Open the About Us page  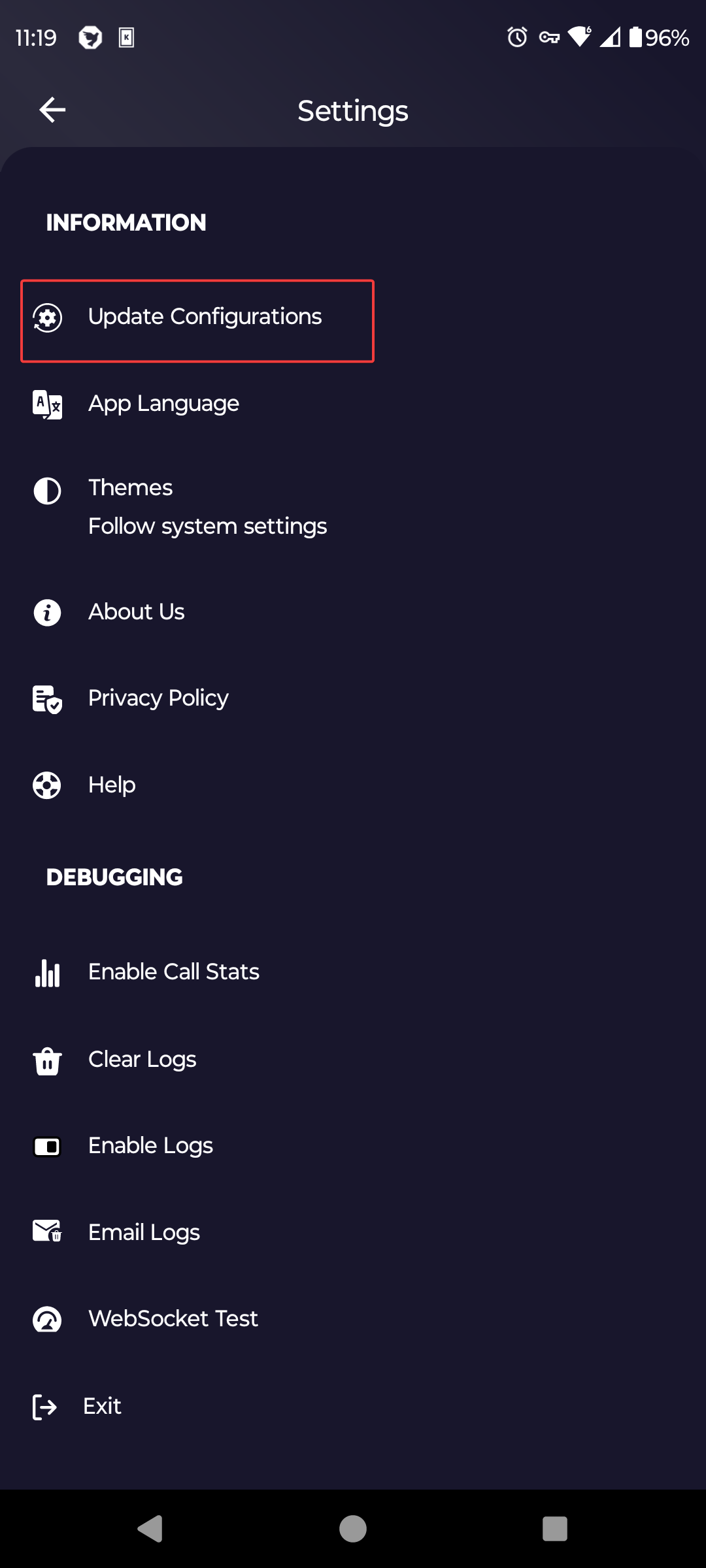coord(136,612)
